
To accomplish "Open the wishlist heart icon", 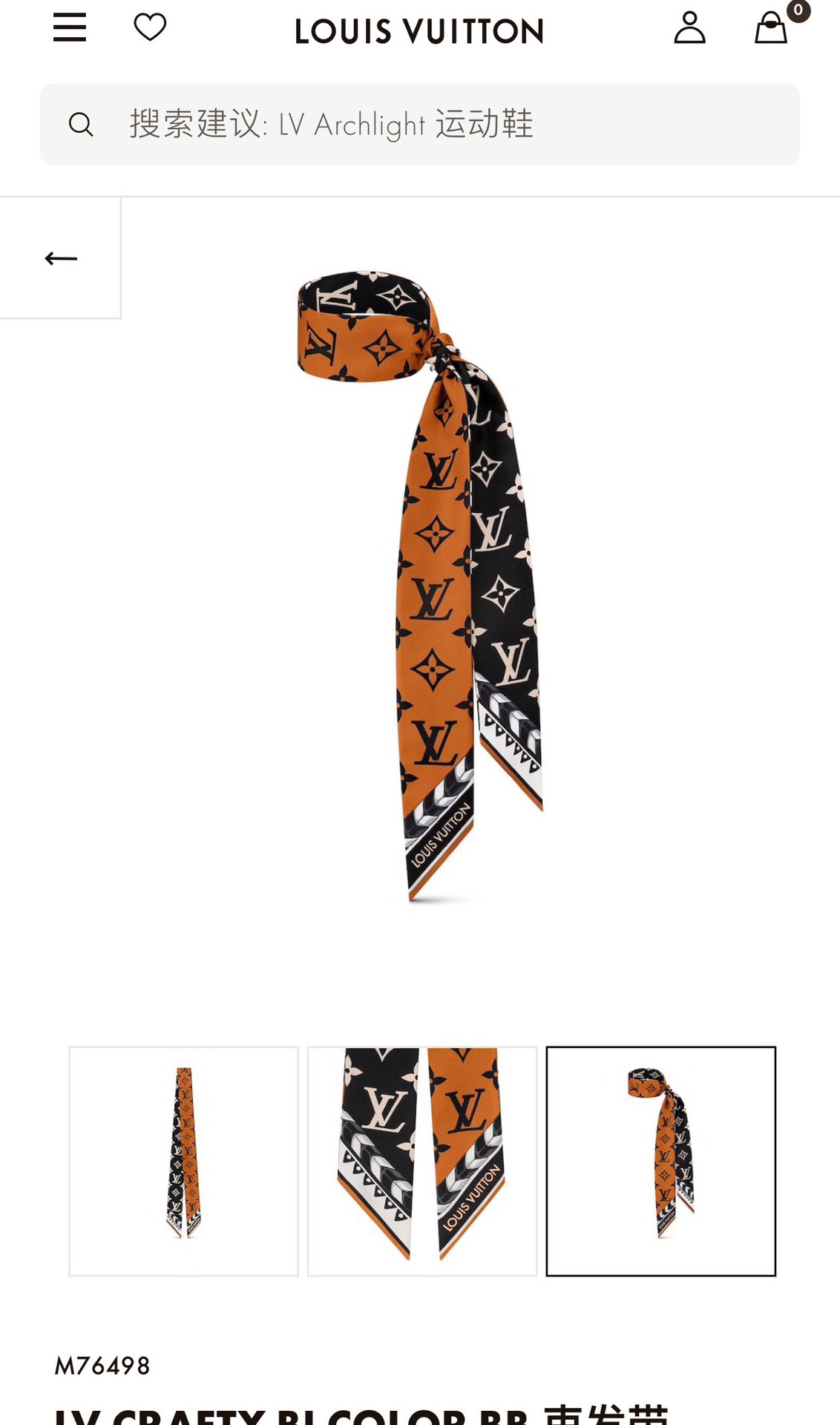I will pyautogui.click(x=150, y=28).
